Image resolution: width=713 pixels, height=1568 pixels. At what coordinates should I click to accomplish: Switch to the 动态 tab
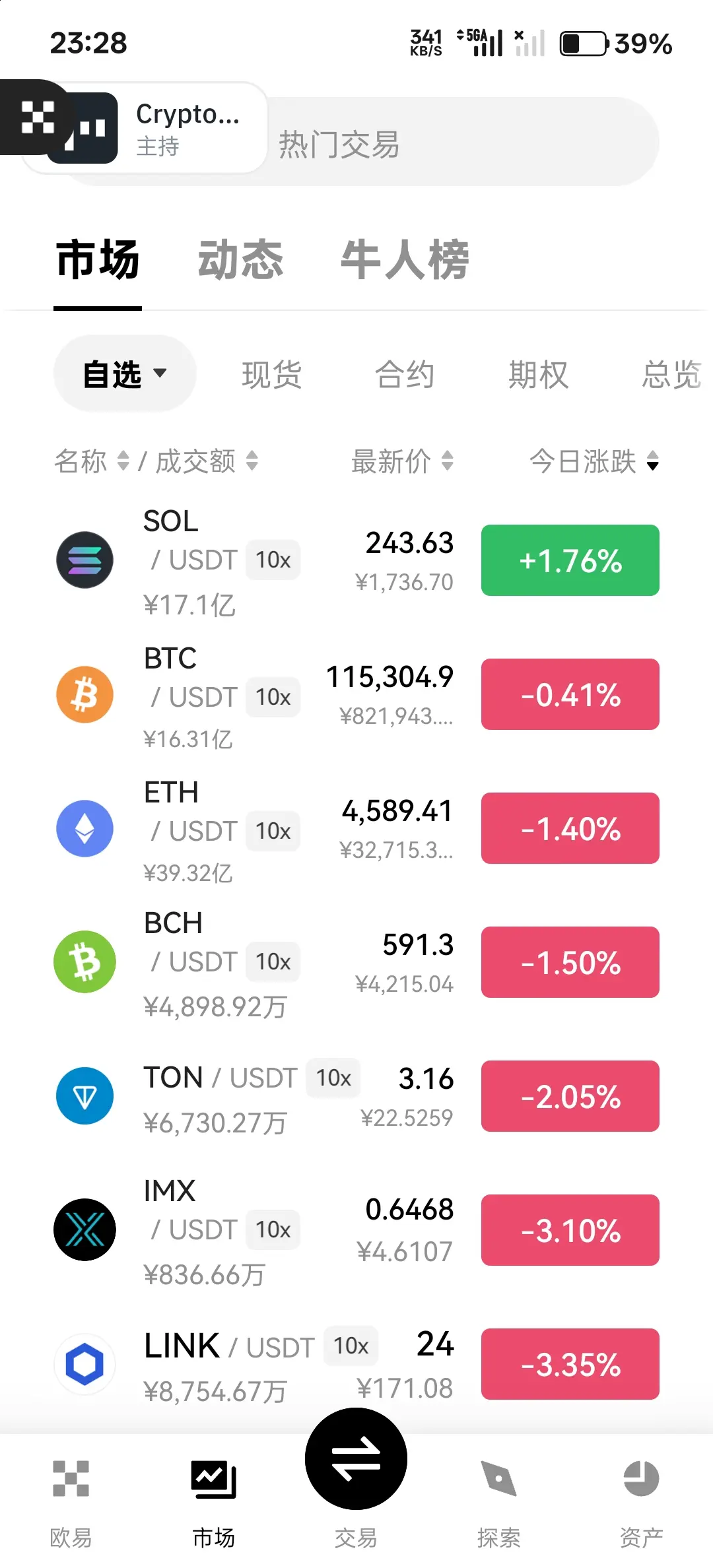click(241, 259)
